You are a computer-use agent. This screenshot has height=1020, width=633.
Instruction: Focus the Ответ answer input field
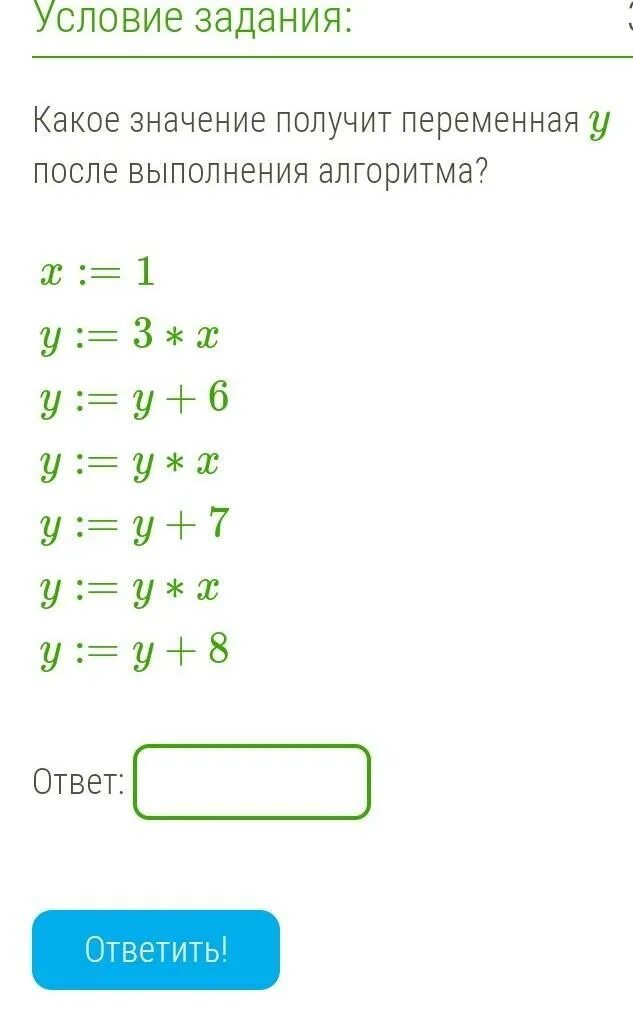coord(252,781)
